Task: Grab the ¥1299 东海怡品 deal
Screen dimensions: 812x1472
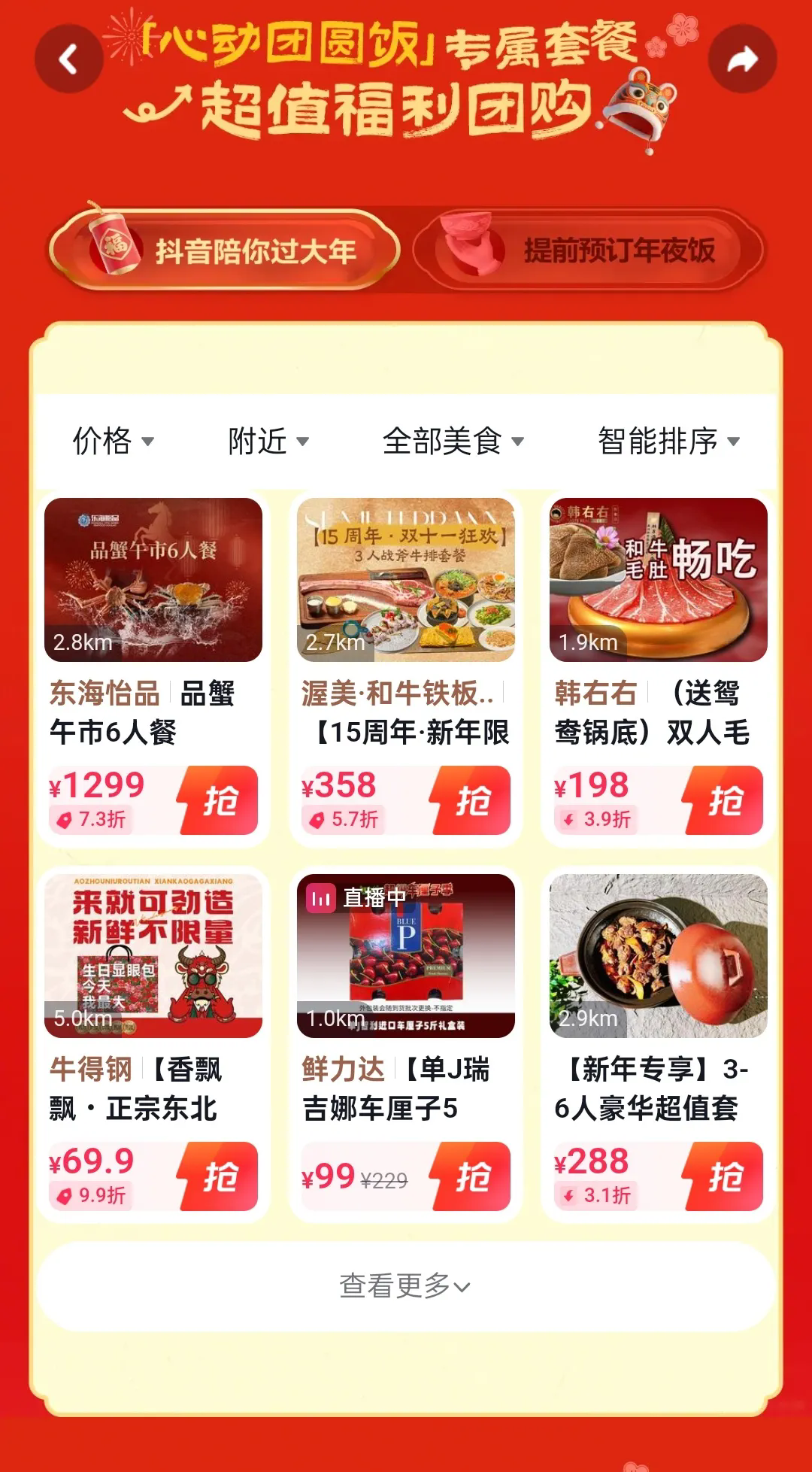Action: [220, 800]
